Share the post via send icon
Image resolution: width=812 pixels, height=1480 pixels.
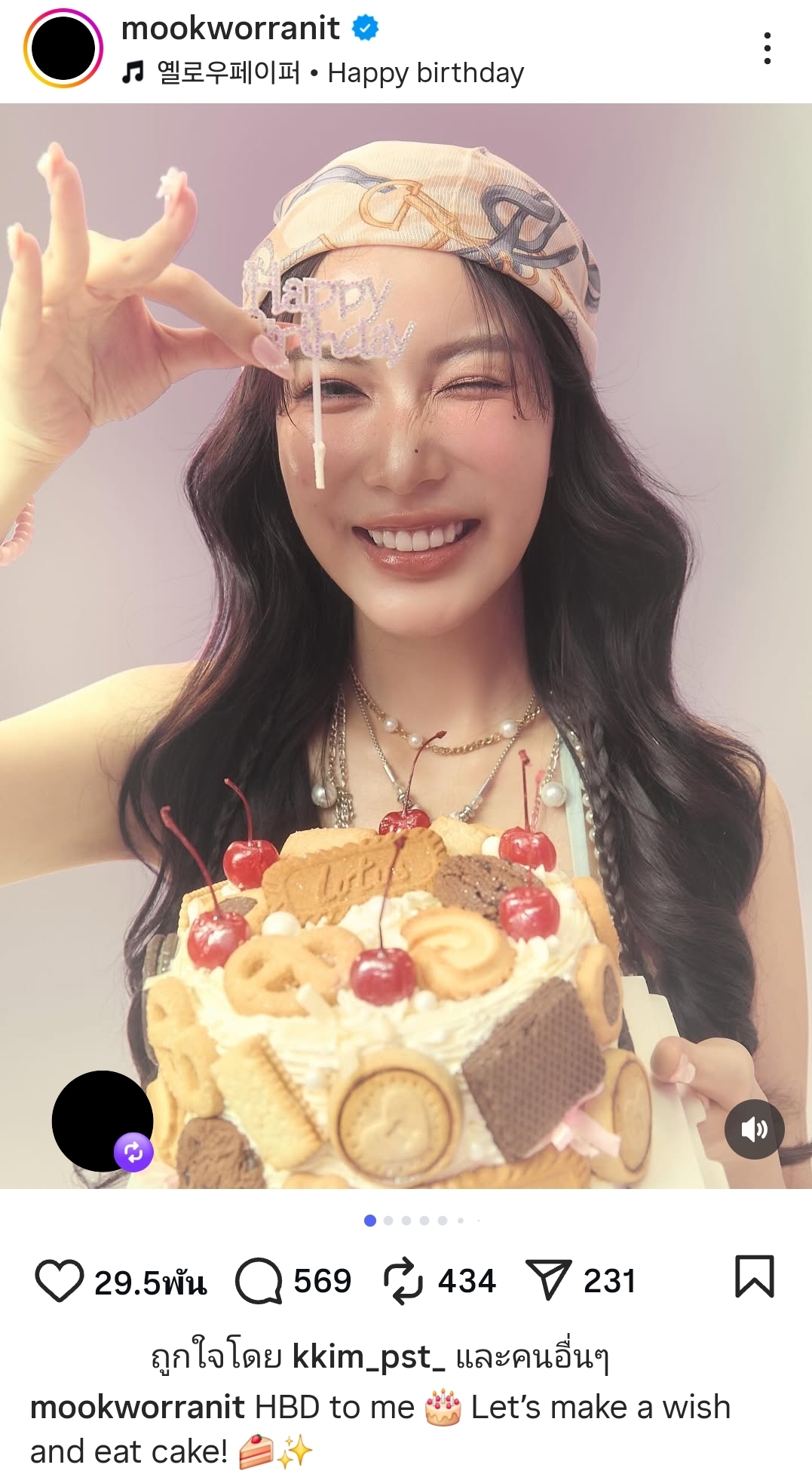[548, 1281]
